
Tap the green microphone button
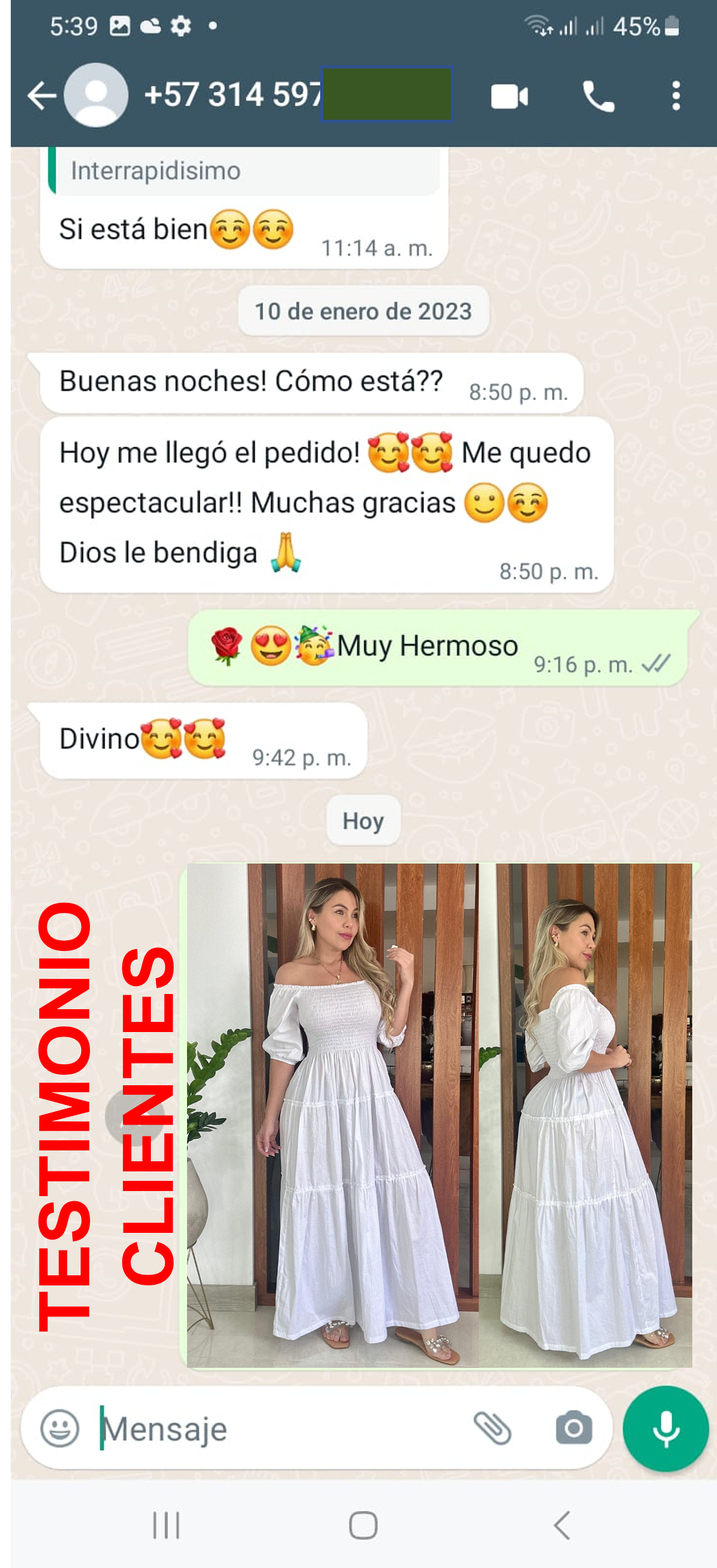[x=666, y=1429]
